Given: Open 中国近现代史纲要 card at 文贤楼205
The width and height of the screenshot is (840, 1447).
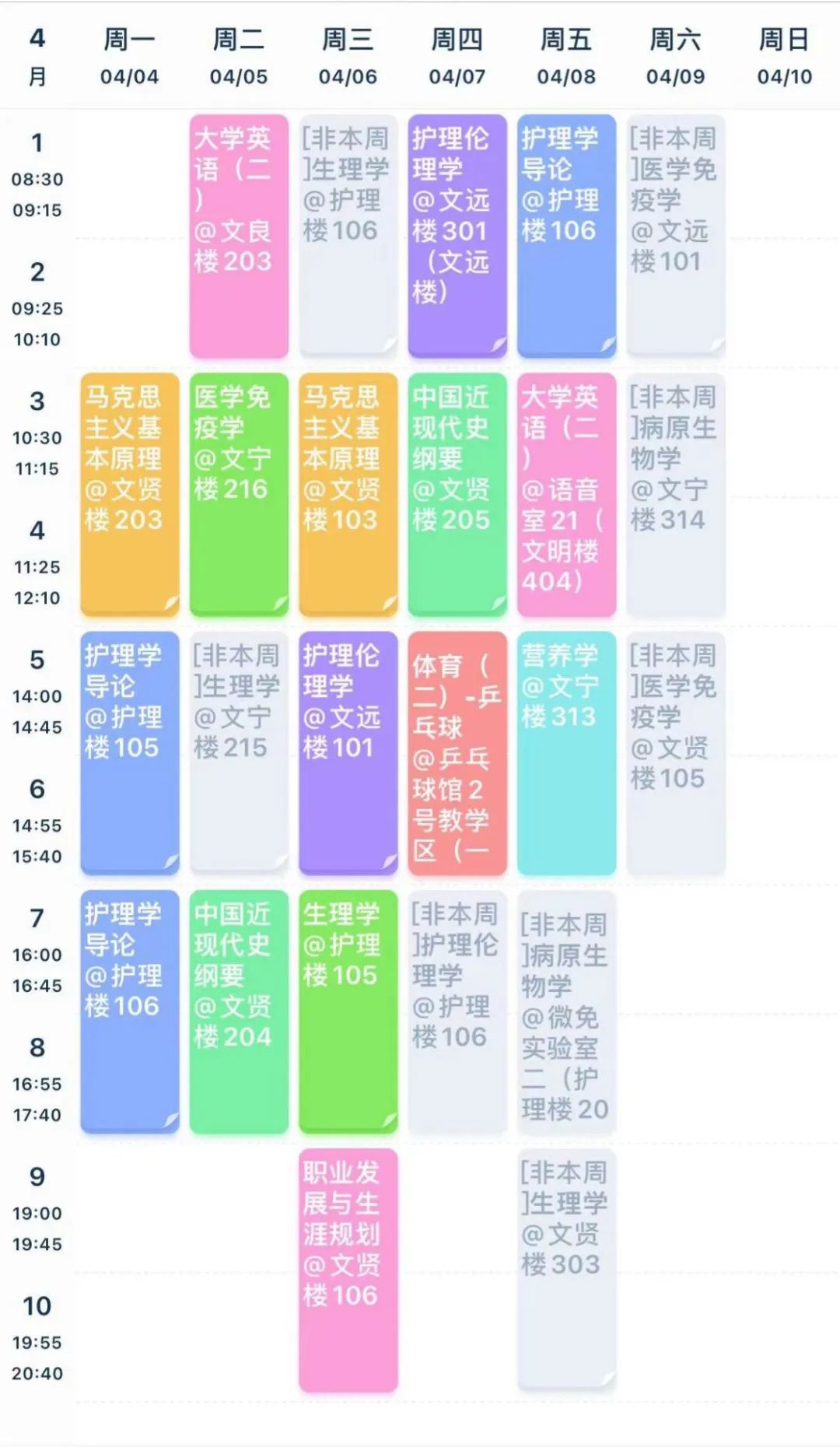Looking at the screenshot, I should (x=457, y=494).
